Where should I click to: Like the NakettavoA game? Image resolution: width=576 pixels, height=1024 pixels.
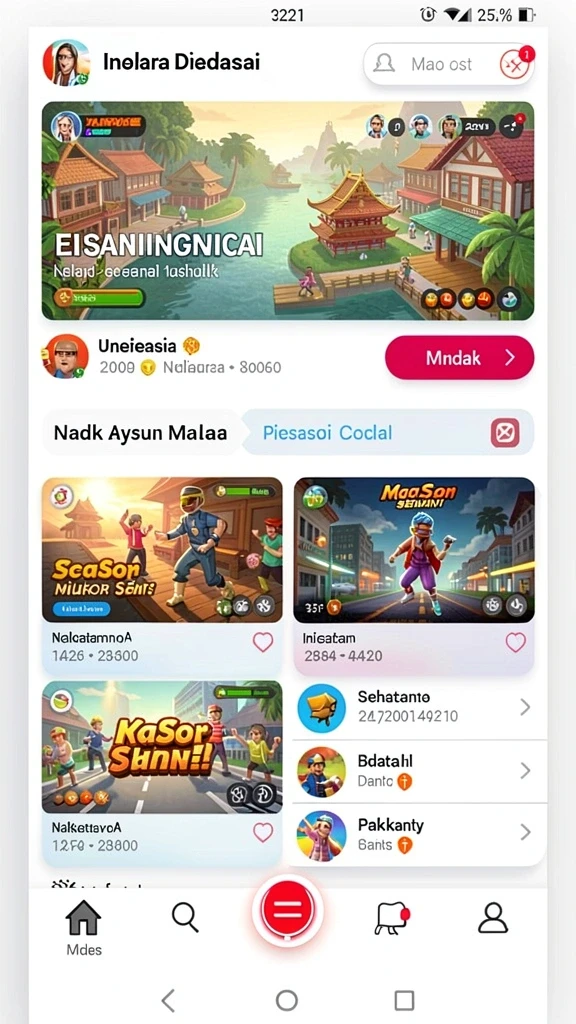pos(263,832)
